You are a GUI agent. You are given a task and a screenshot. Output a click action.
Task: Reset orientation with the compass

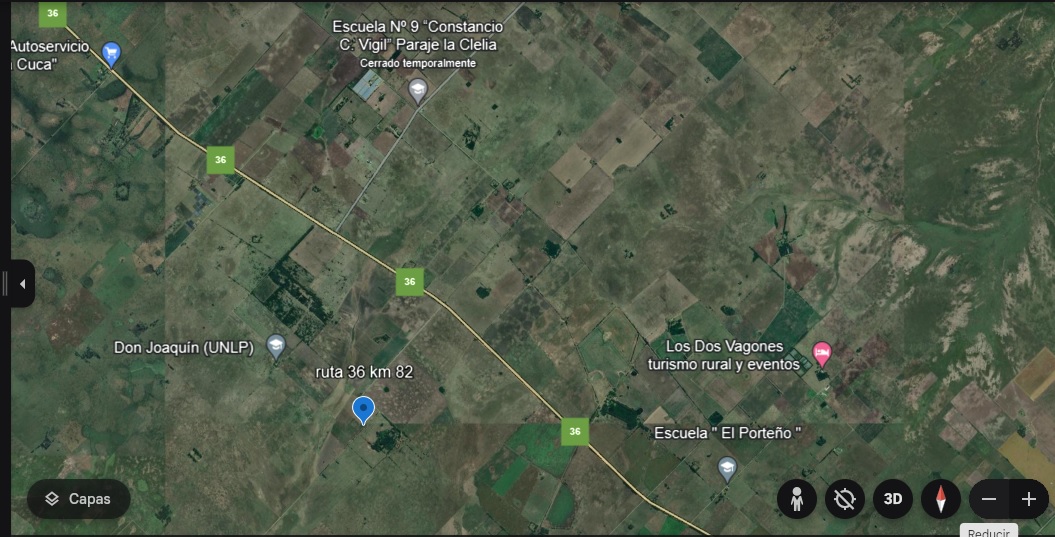coord(940,499)
